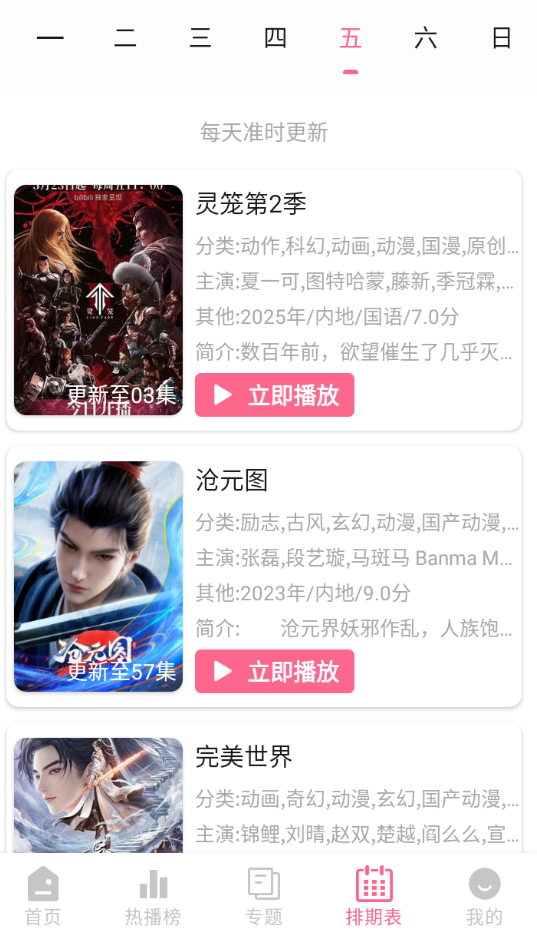Play 灵笼第2季 with 立即播放
Image resolution: width=537 pixels, height=932 pixels.
click(x=275, y=395)
